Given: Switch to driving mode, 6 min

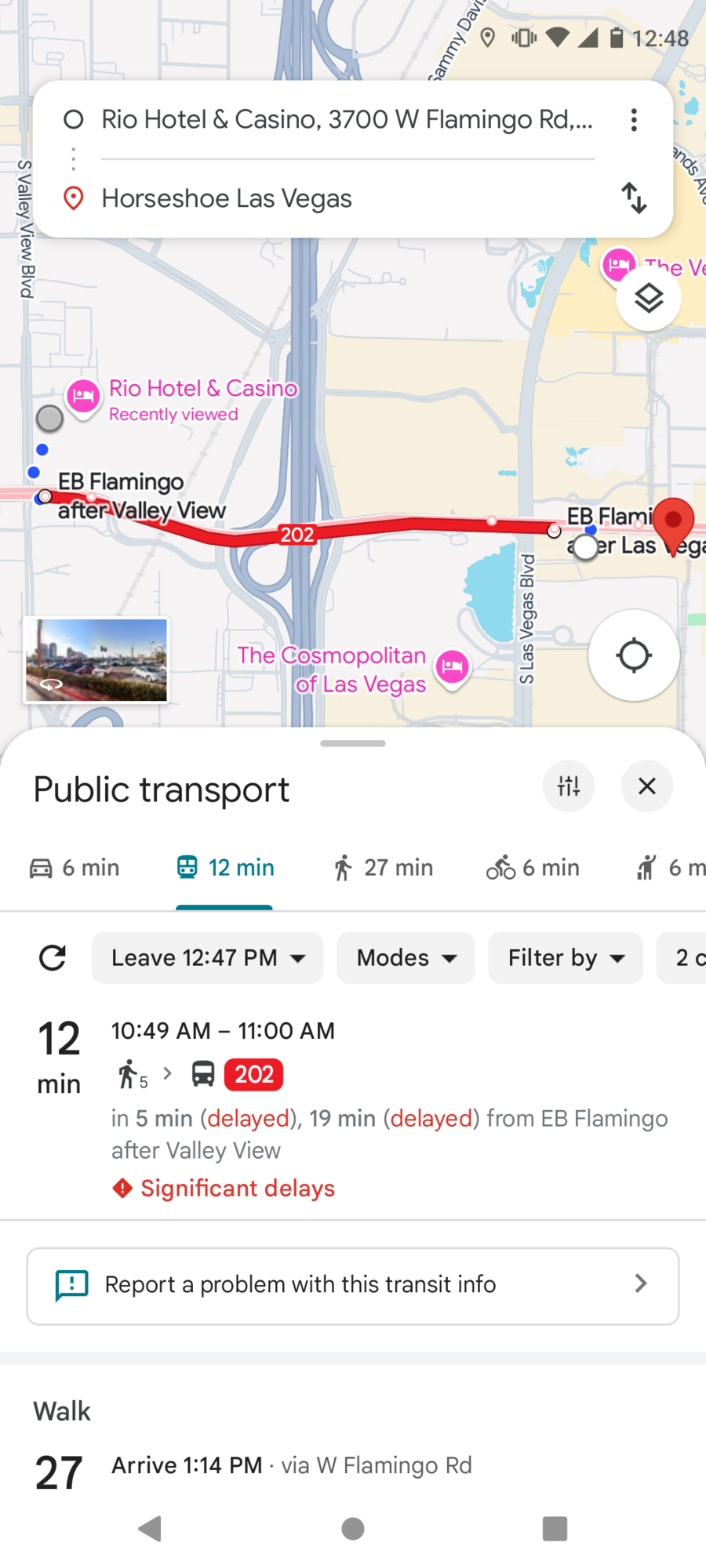Looking at the screenshot, I should (75, 868).
